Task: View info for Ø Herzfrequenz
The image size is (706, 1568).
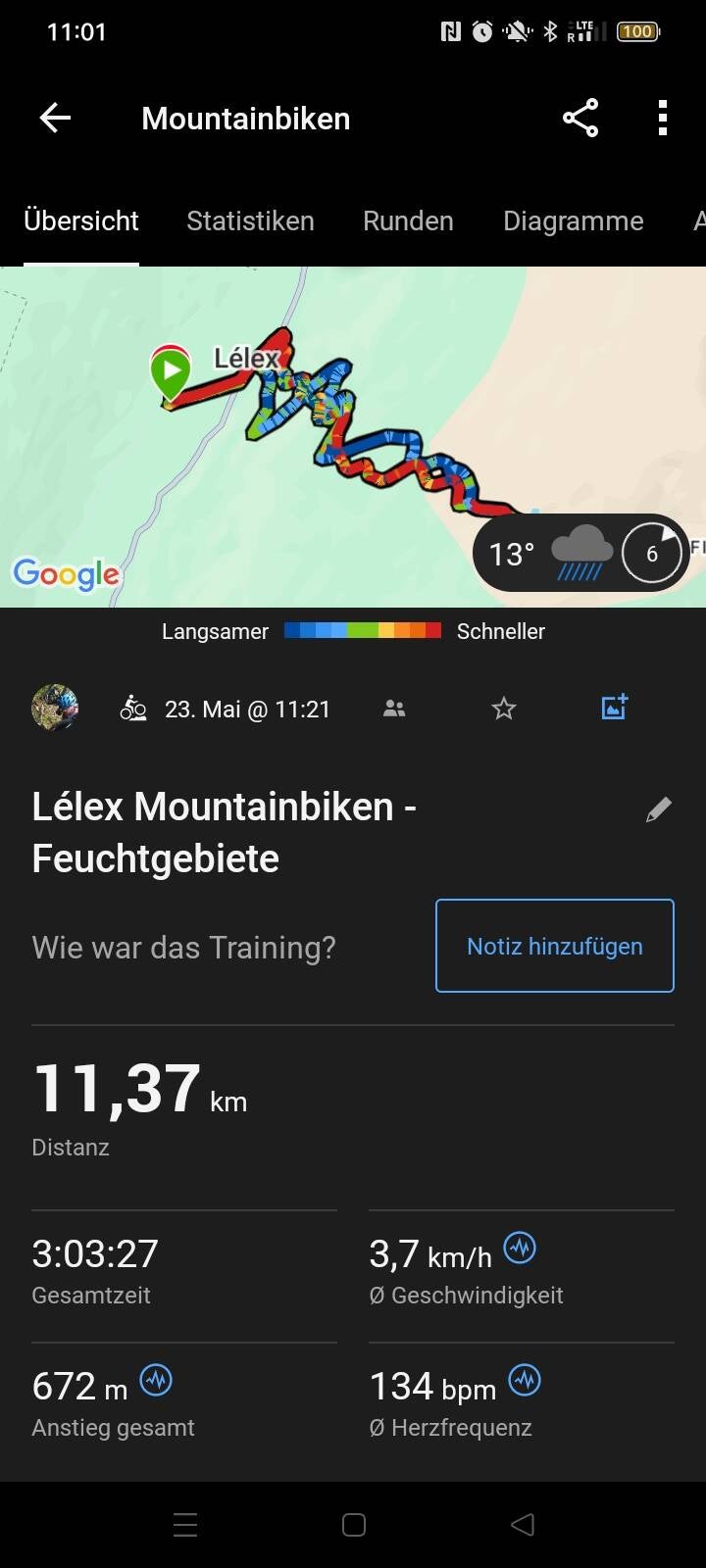Action: coord(525,1381)
